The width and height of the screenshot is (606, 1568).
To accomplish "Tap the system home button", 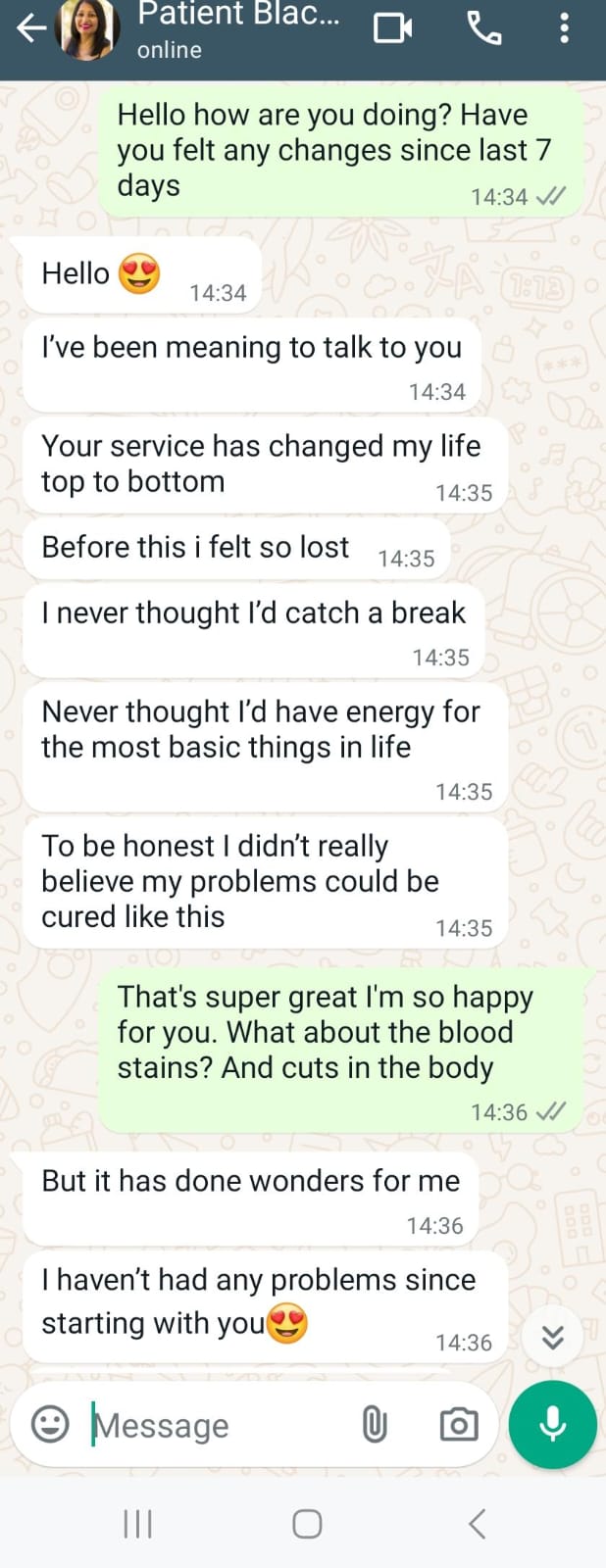I will point(307,1524).
